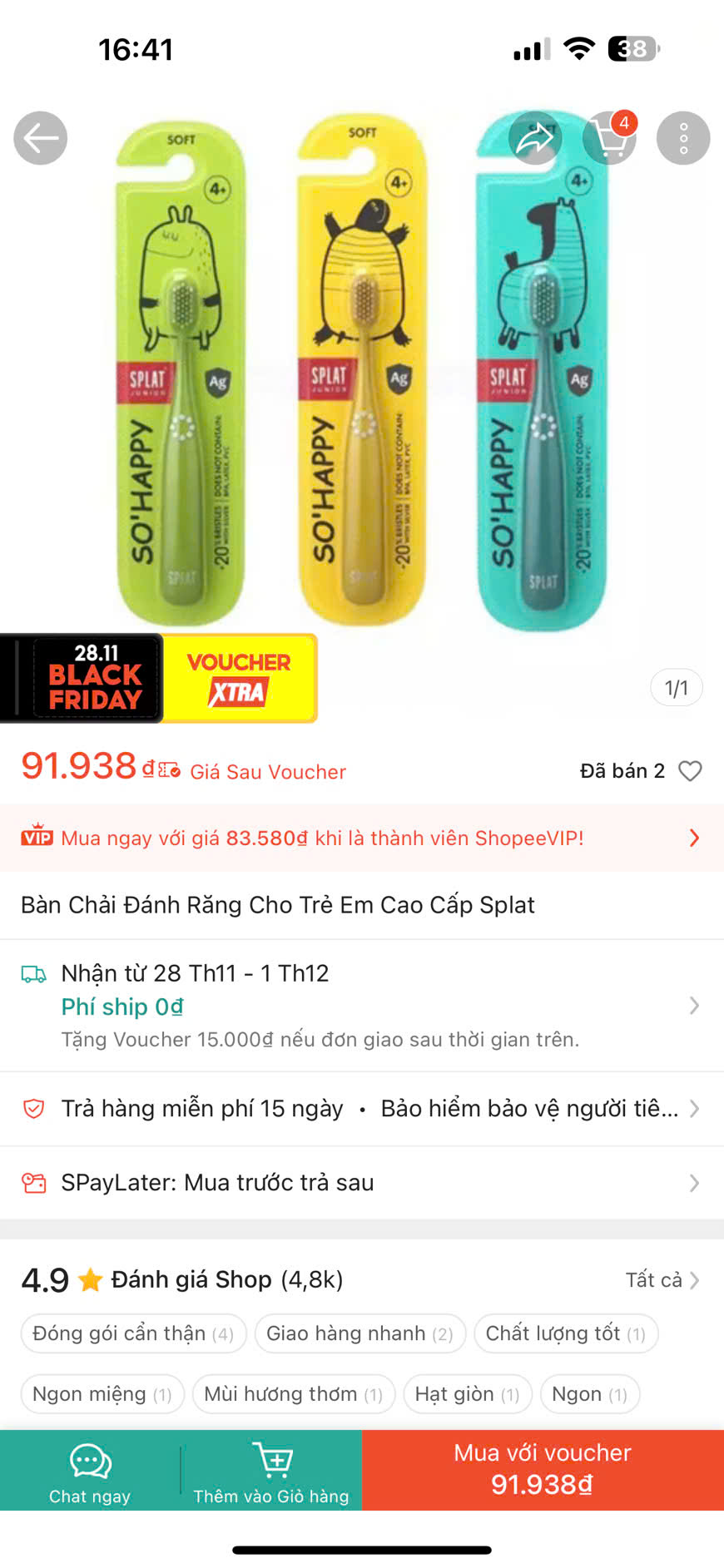Viewport: 724px width, 1568px height.
Task: Tap the share icon to share product
Action: [x=535, y=138]
